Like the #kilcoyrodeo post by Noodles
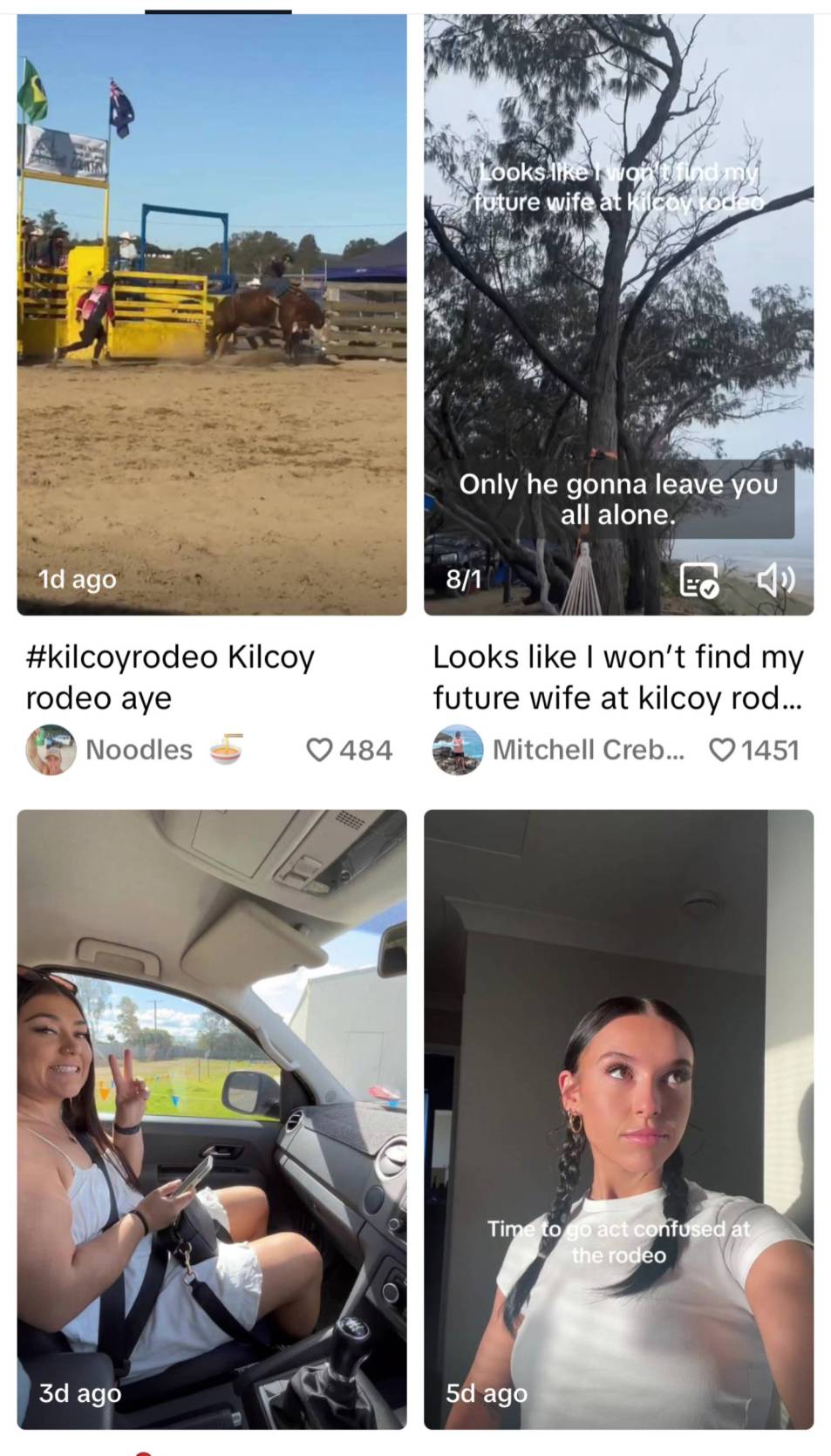This screenshot has height=1456, width=831. coord(320,750)
